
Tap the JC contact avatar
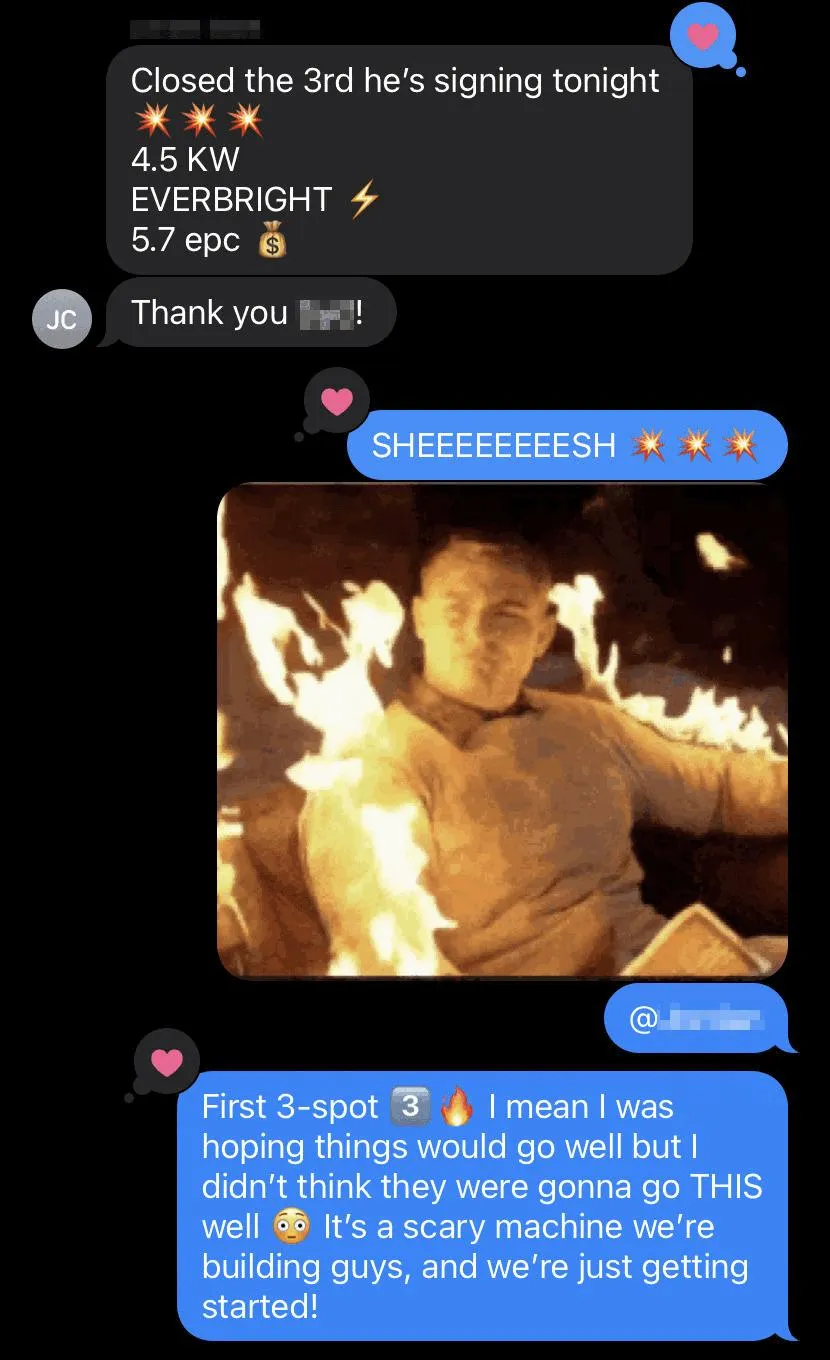pos(62,322)
